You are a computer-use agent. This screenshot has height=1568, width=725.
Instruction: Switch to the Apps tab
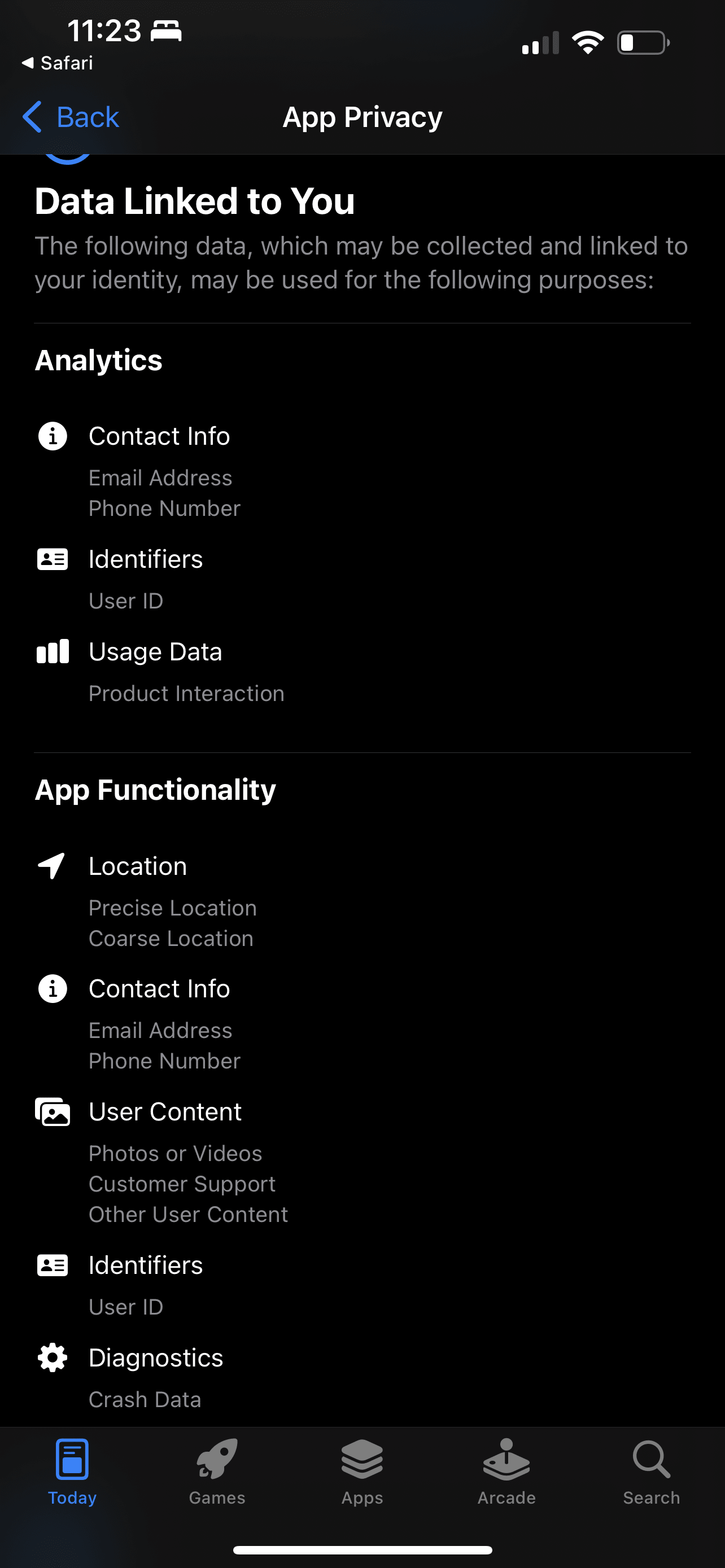[362, 1473]
